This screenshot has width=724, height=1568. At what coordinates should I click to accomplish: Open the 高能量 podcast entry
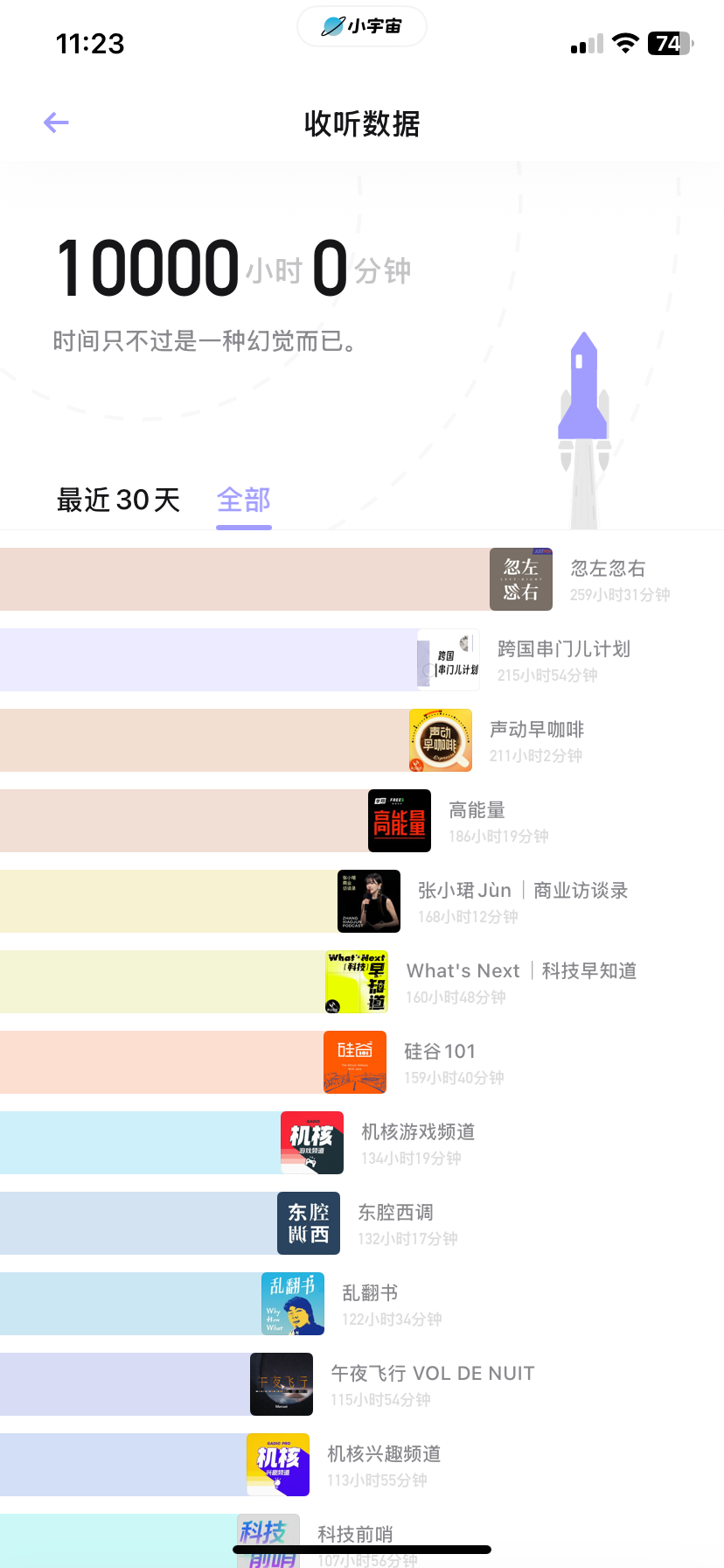(362, 821)
